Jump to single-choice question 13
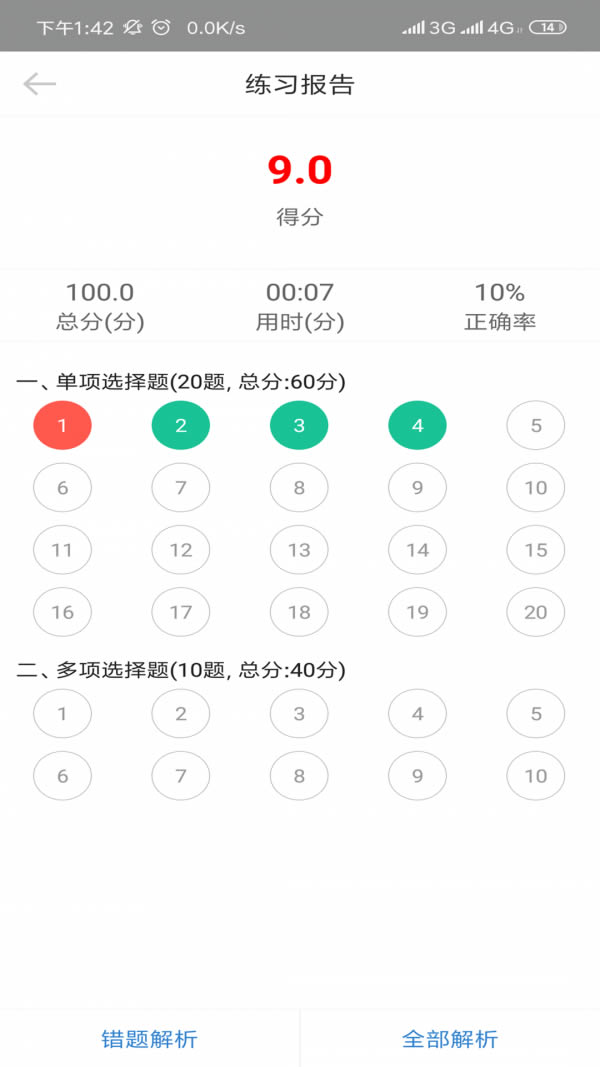This screenshot has height=1067, width=600. (299, 550)
